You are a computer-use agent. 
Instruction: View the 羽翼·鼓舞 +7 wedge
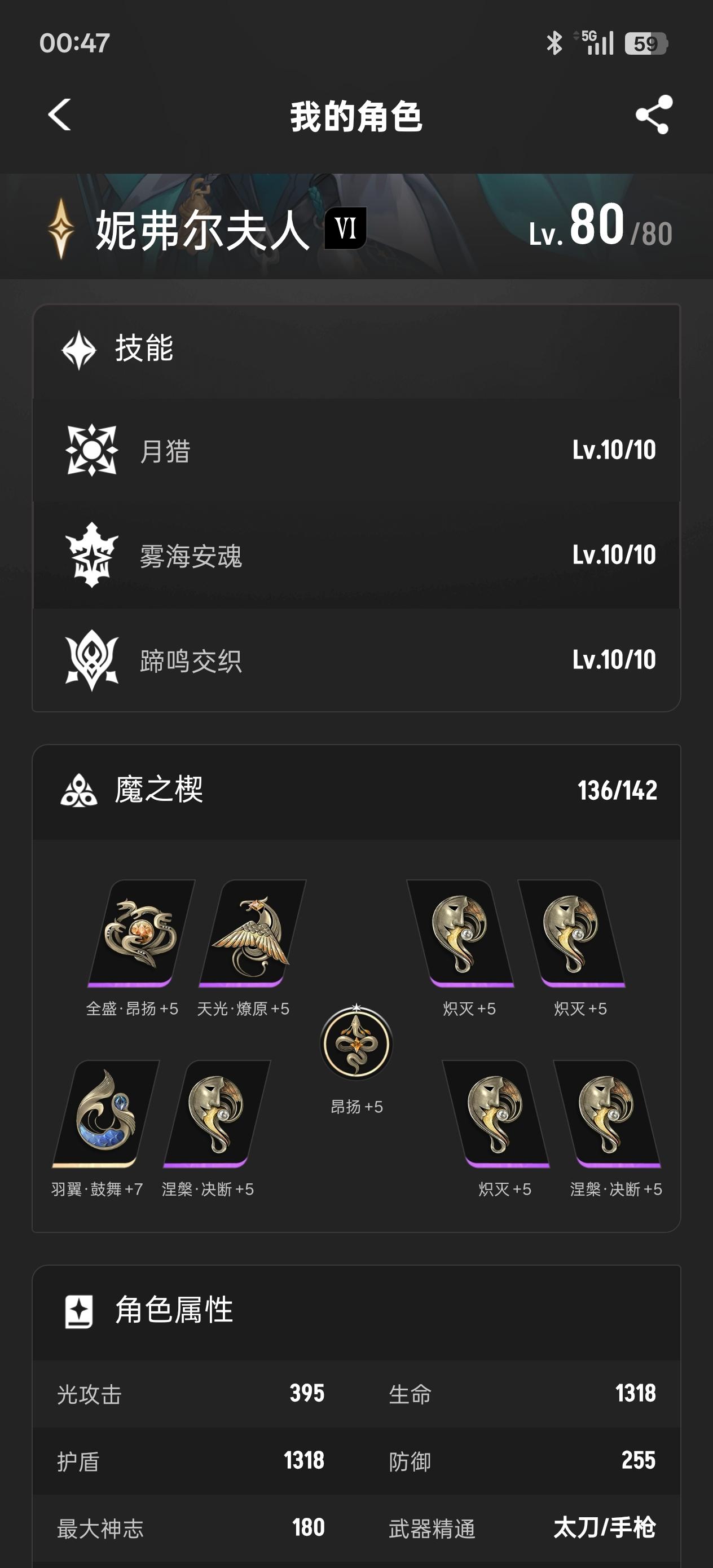[x=105, y=1113]
